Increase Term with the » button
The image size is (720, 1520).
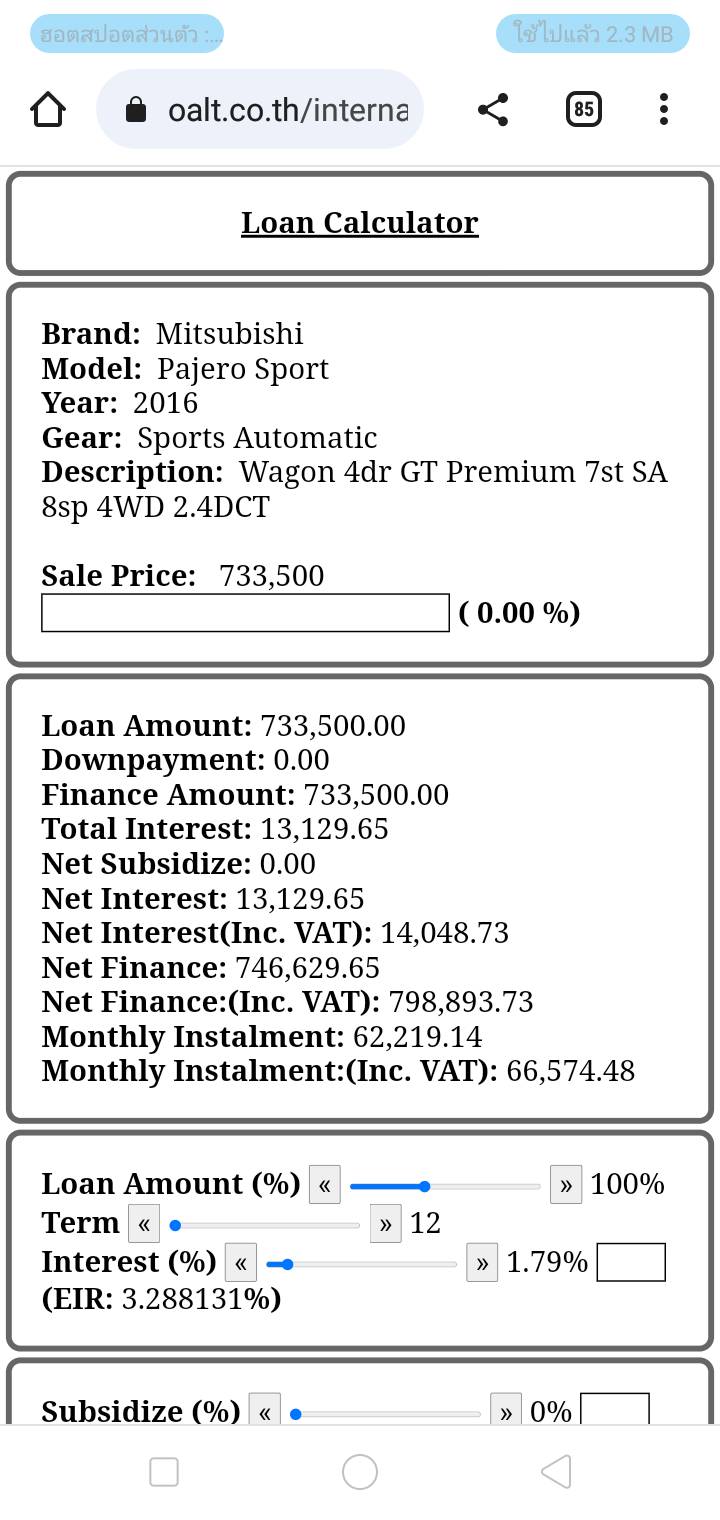point(385,1224)
